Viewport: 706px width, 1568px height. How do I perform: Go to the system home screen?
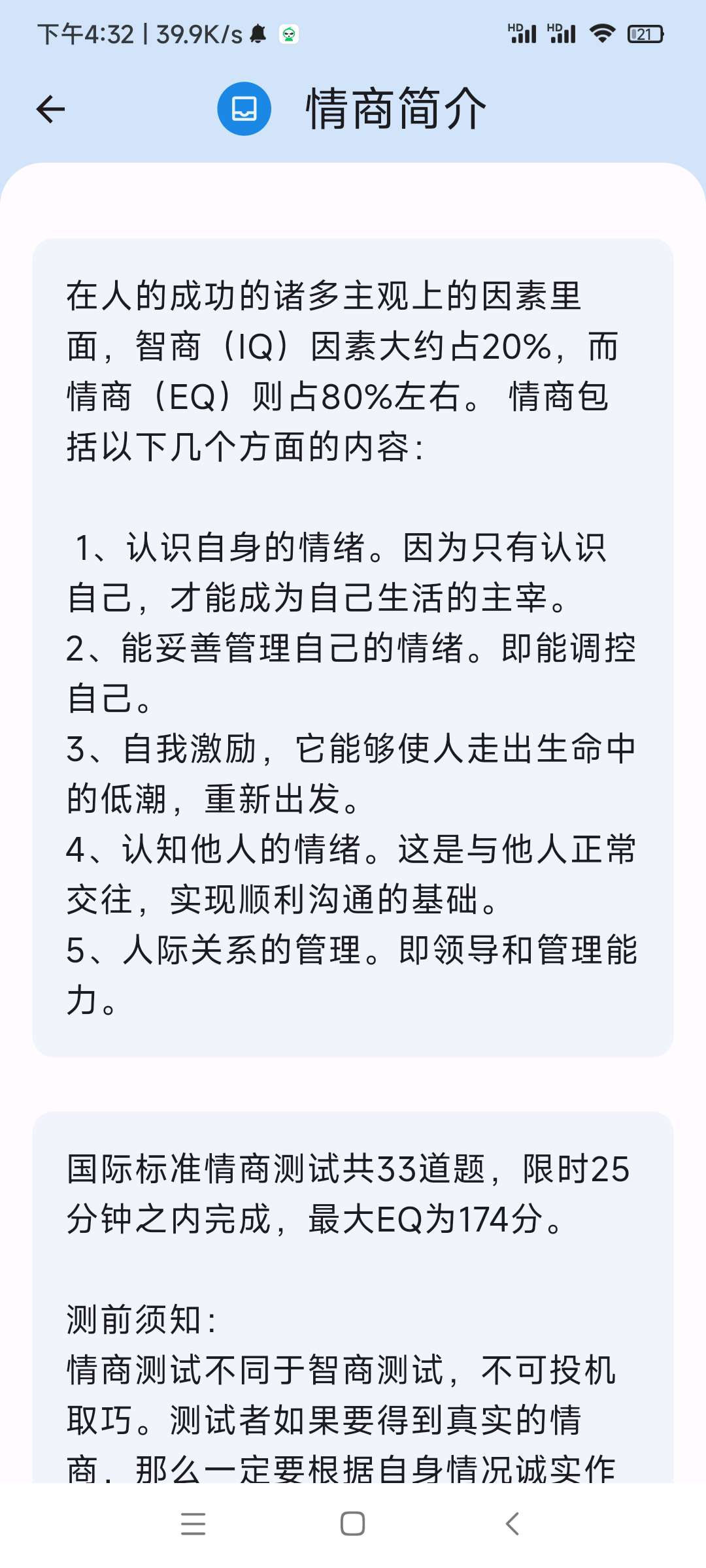(352, 1524)
